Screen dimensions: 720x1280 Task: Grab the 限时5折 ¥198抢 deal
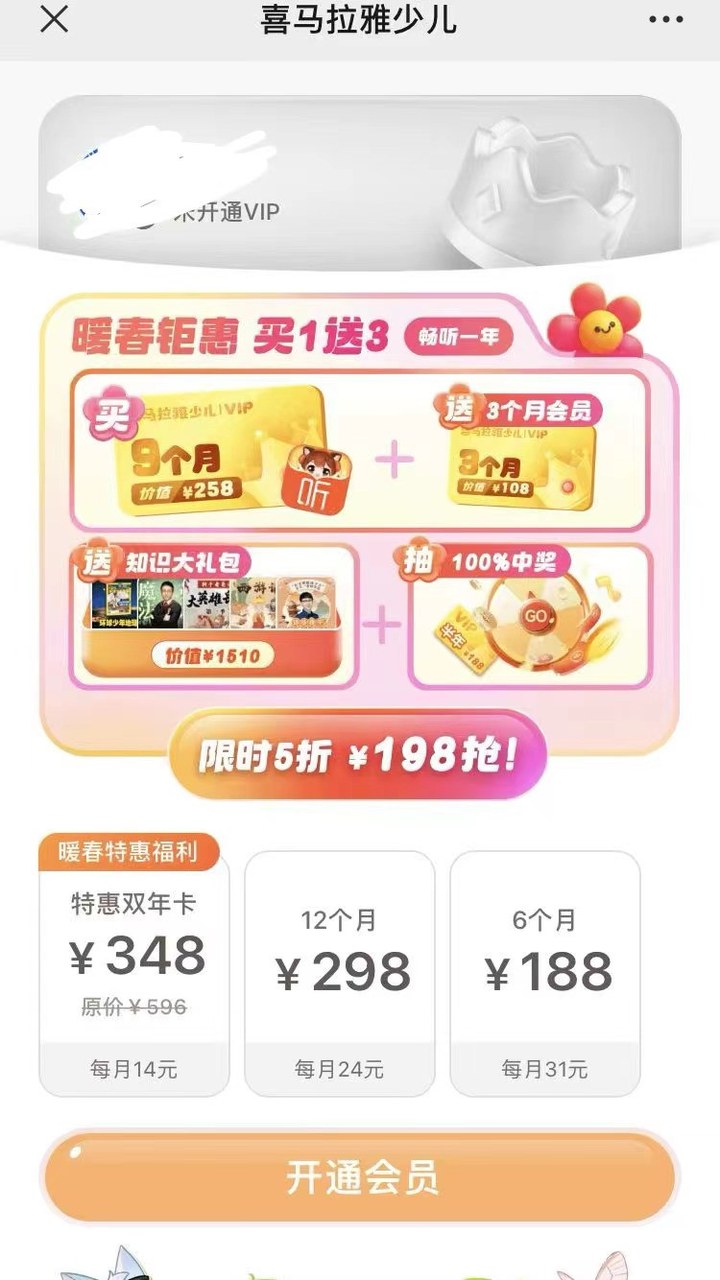(358, 757)
